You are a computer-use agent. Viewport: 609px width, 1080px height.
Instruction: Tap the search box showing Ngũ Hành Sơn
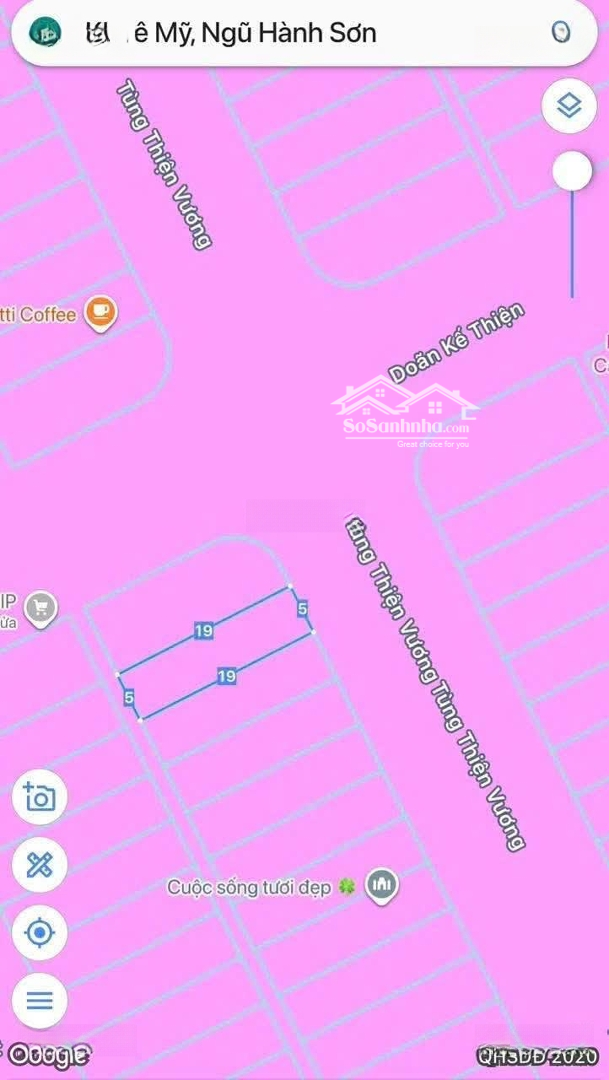click(x=300, y=33)
